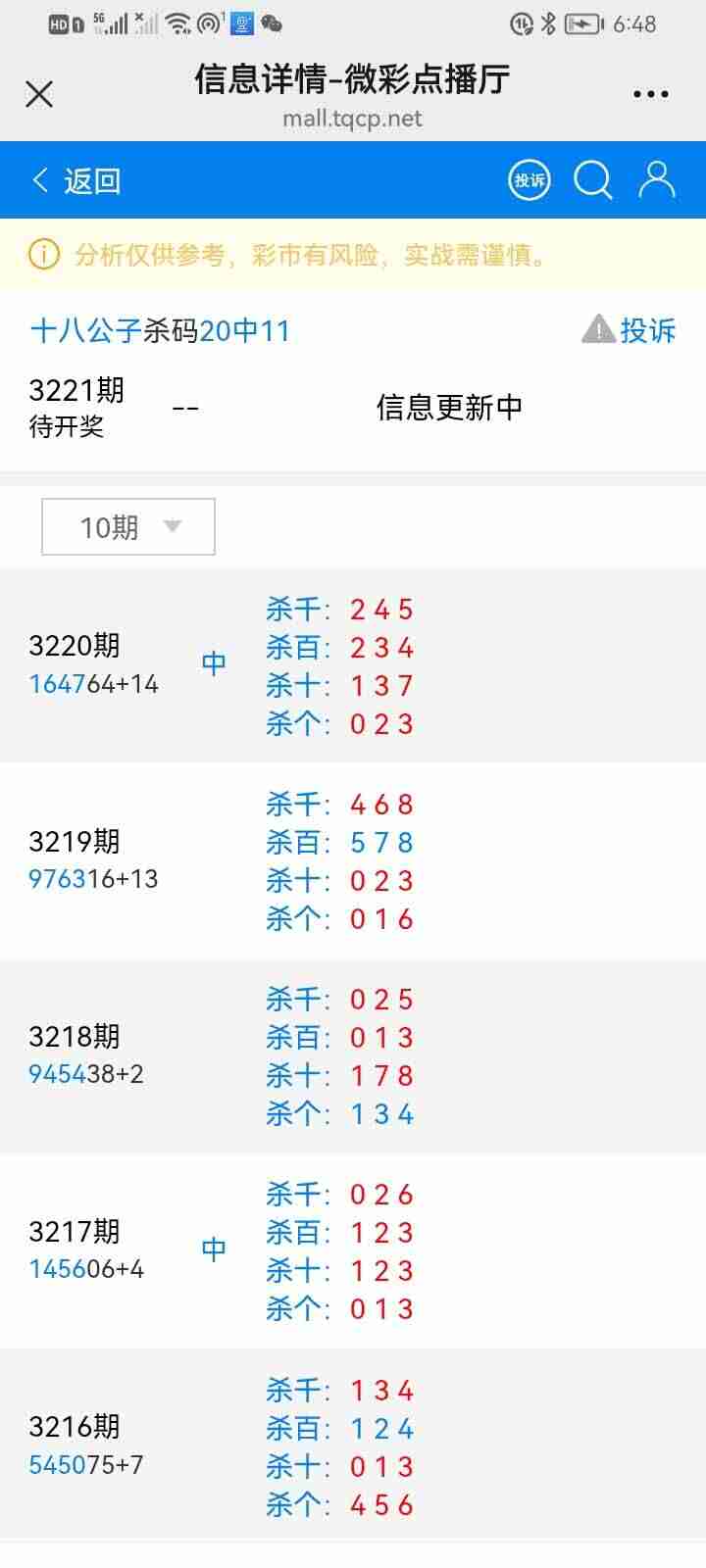This screenshot has height=1568, width=706.
Task: Expand the 信息更新中 row for 3221期
Action: pos(449,405)
